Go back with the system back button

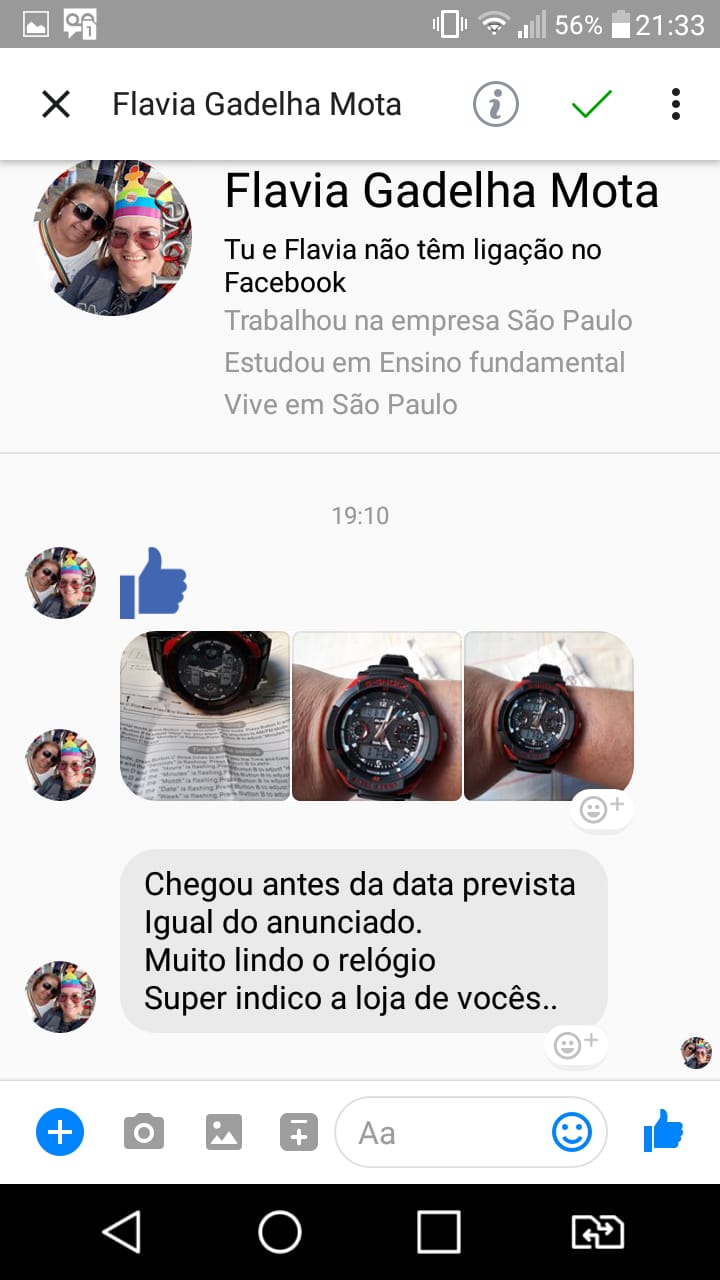tap(122, 1232)
